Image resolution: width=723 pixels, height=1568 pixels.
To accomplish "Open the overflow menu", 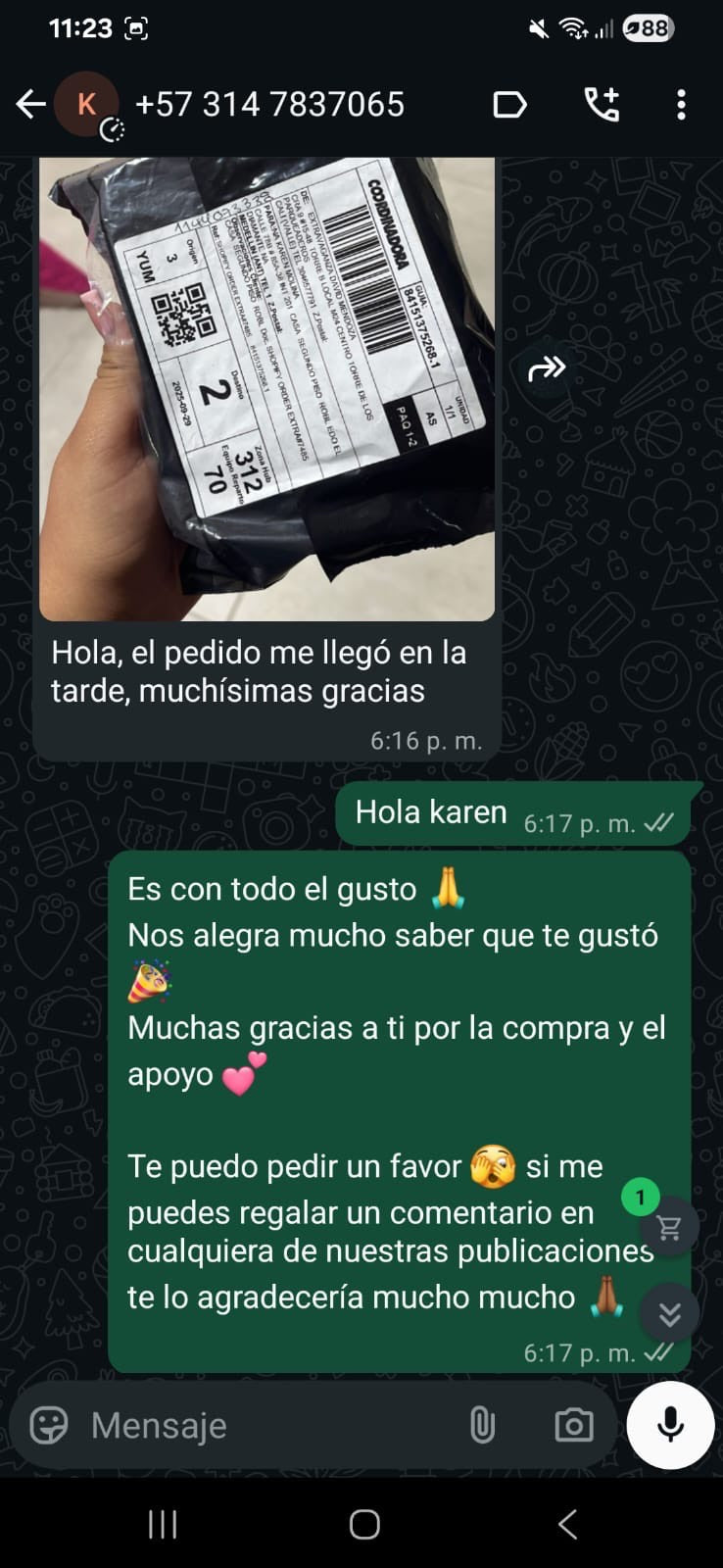I will [x=681, y=104].
